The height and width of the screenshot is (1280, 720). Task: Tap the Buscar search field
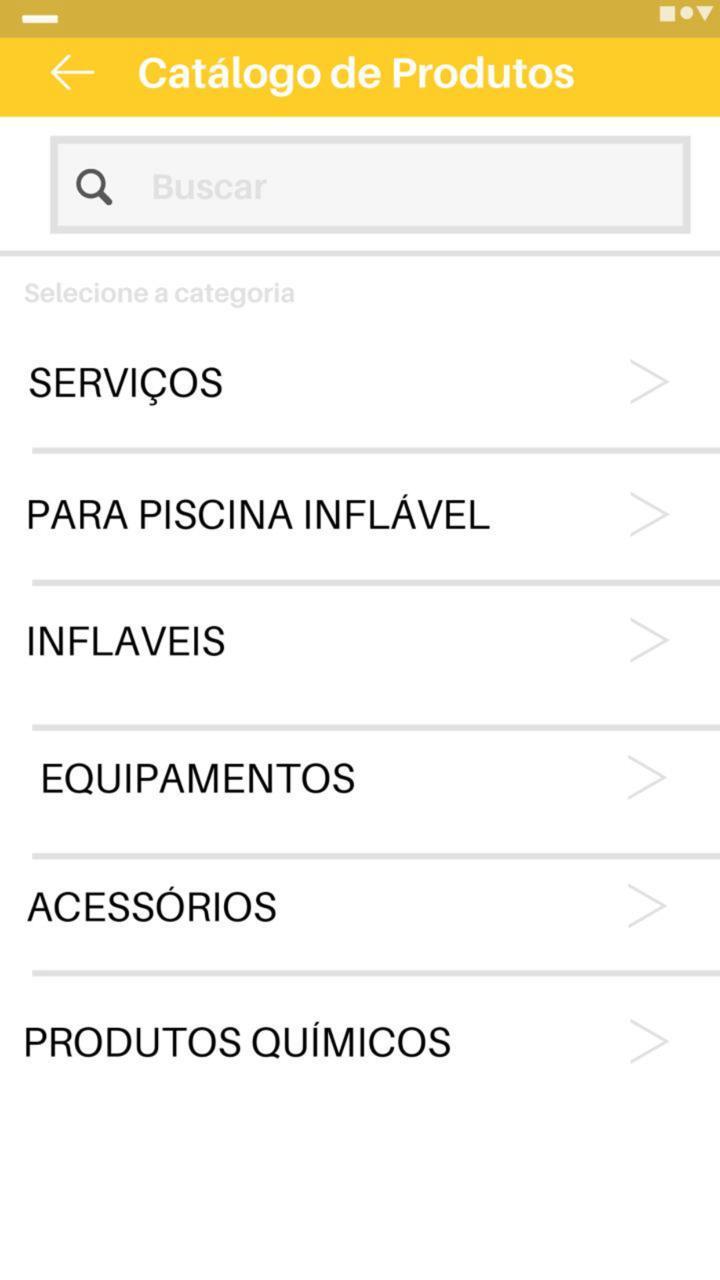point(370,186)
